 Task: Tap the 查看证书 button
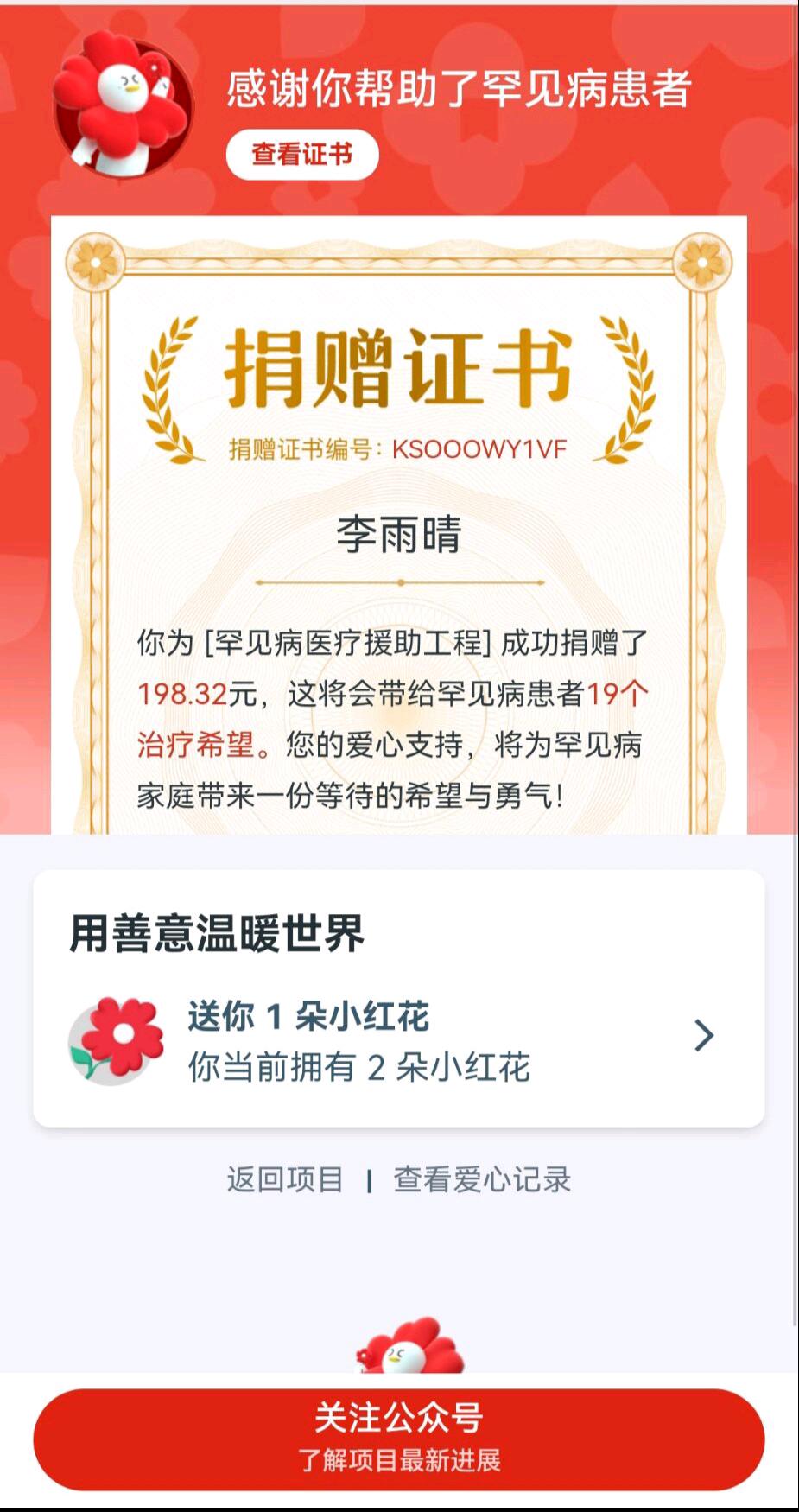point(301,155)
